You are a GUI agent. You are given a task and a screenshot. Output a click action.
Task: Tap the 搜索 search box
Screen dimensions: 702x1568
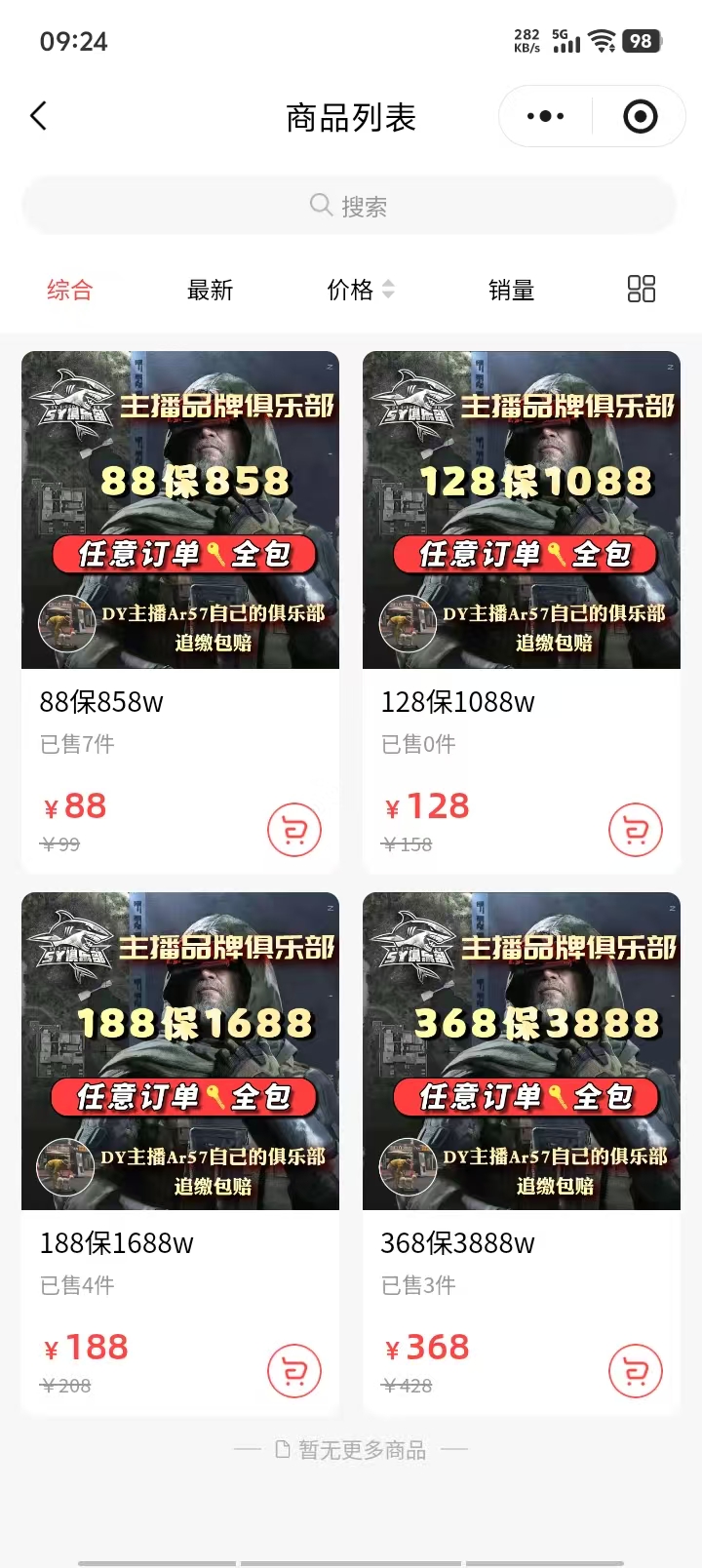(x=349, y=206)
